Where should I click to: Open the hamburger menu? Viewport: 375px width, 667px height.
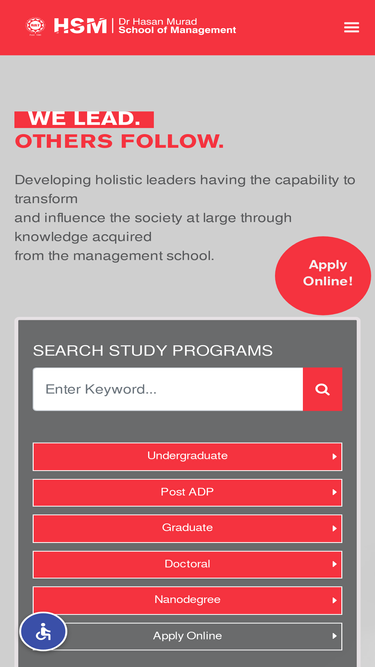(351, 27)
